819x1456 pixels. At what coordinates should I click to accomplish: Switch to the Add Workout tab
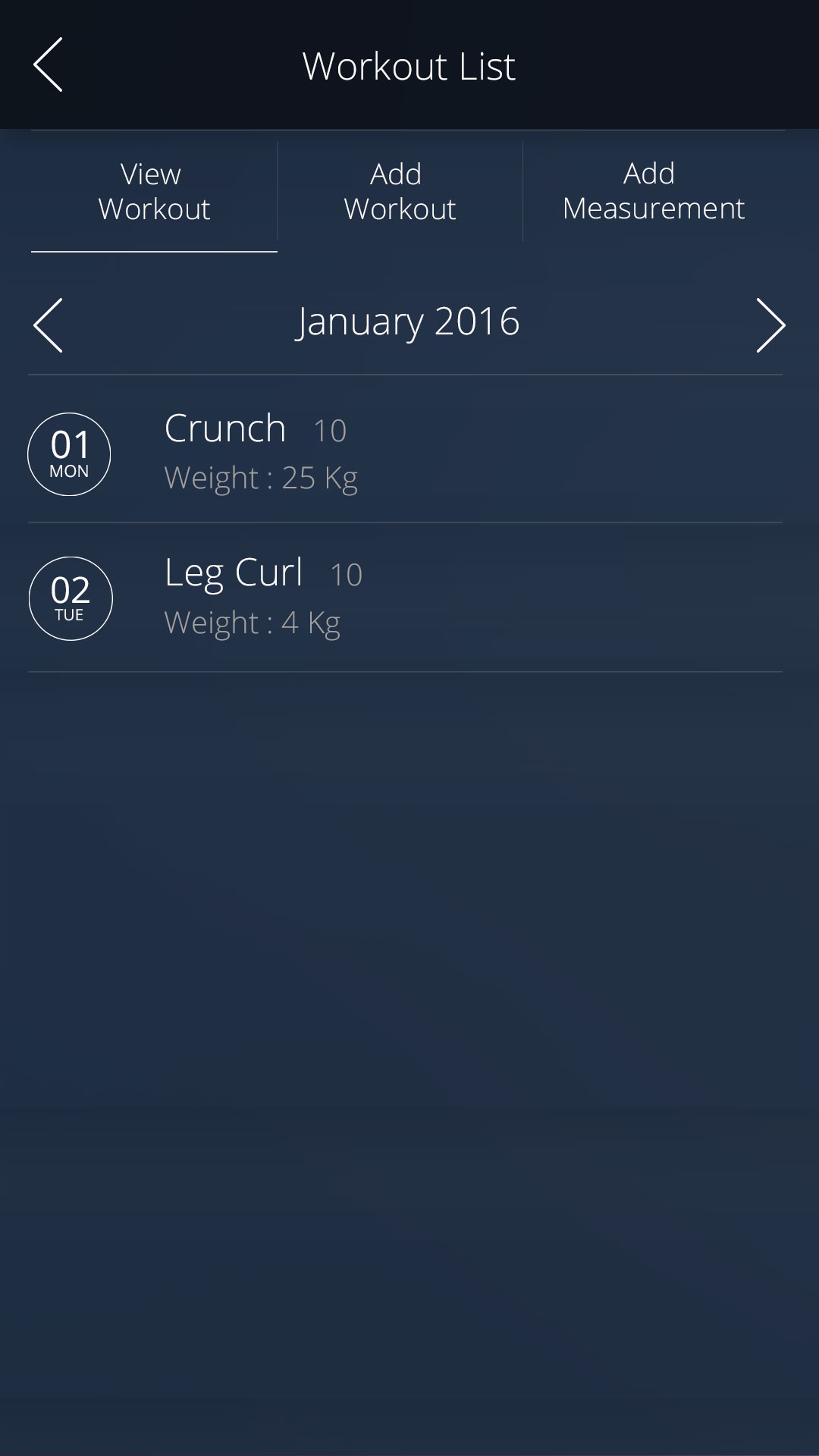[400, 192]
